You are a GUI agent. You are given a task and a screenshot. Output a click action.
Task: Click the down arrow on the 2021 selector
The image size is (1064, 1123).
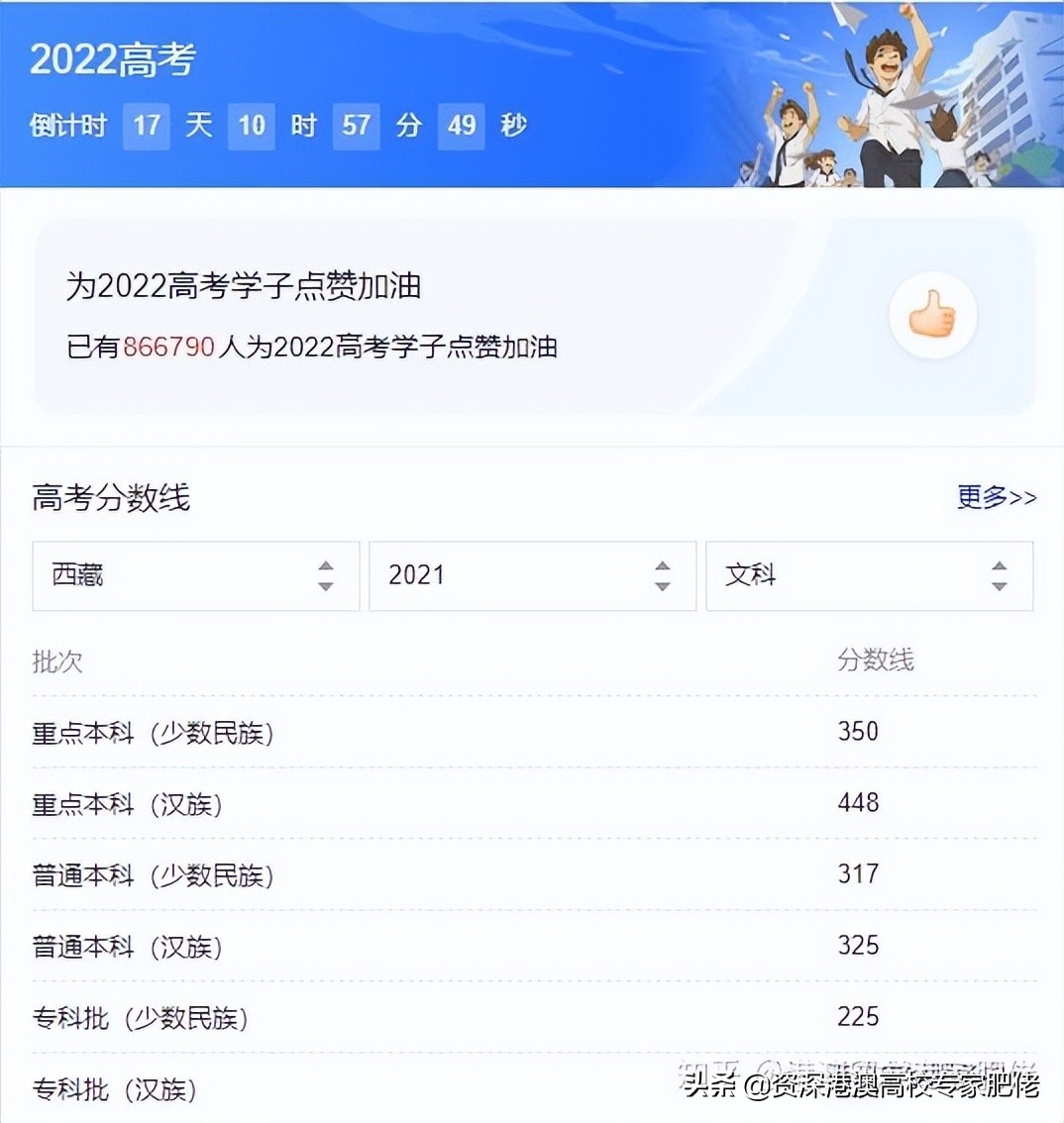pos(662,586)
